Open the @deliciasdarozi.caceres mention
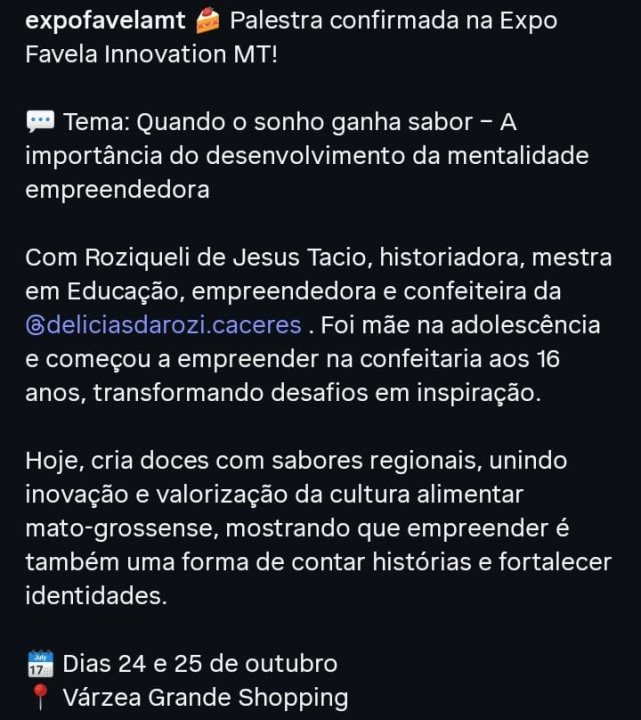The width and height of the screenshot is (641, 720). coord(163,325)
